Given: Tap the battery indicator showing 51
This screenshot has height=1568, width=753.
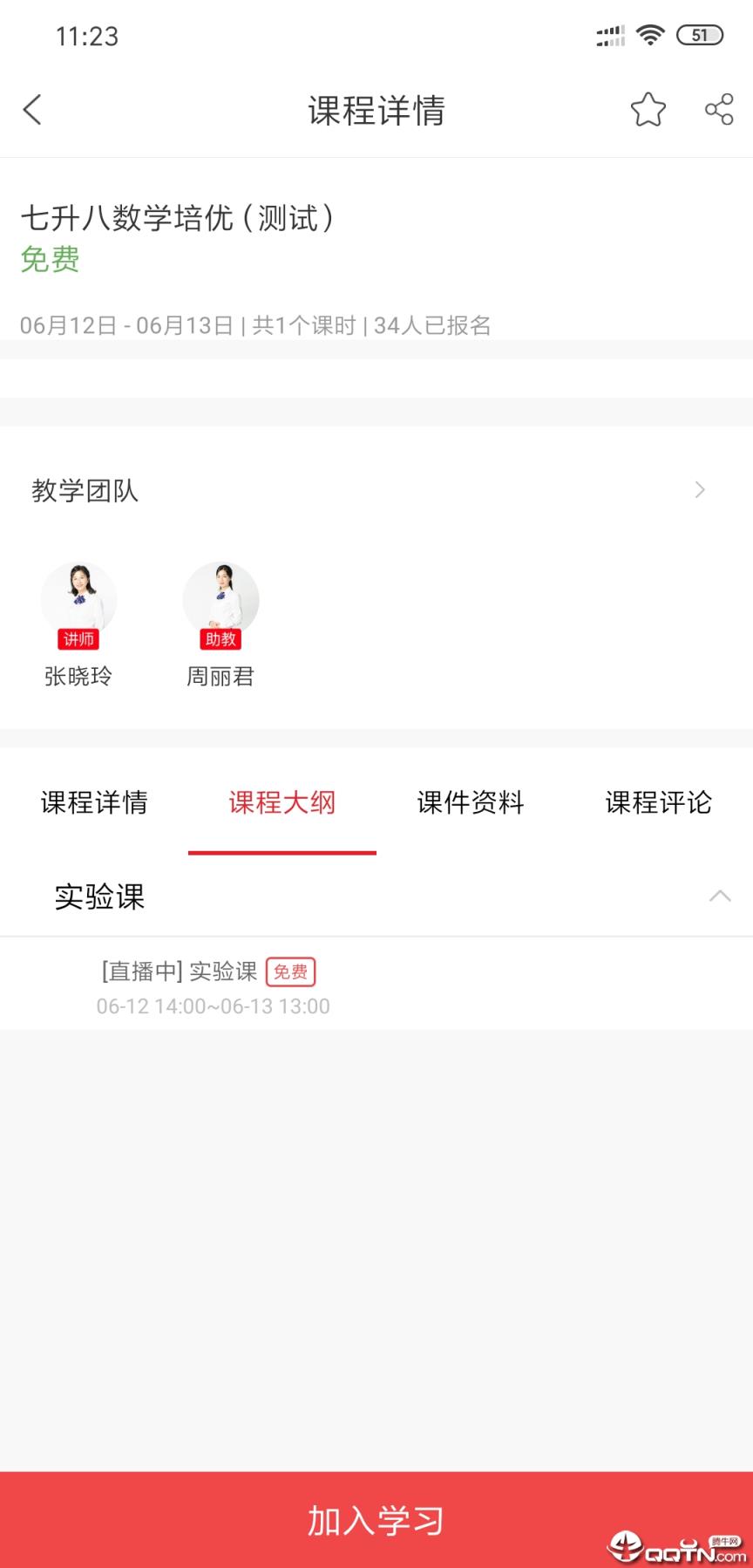Looking at the screenshot, I should (x=698, y=35).
